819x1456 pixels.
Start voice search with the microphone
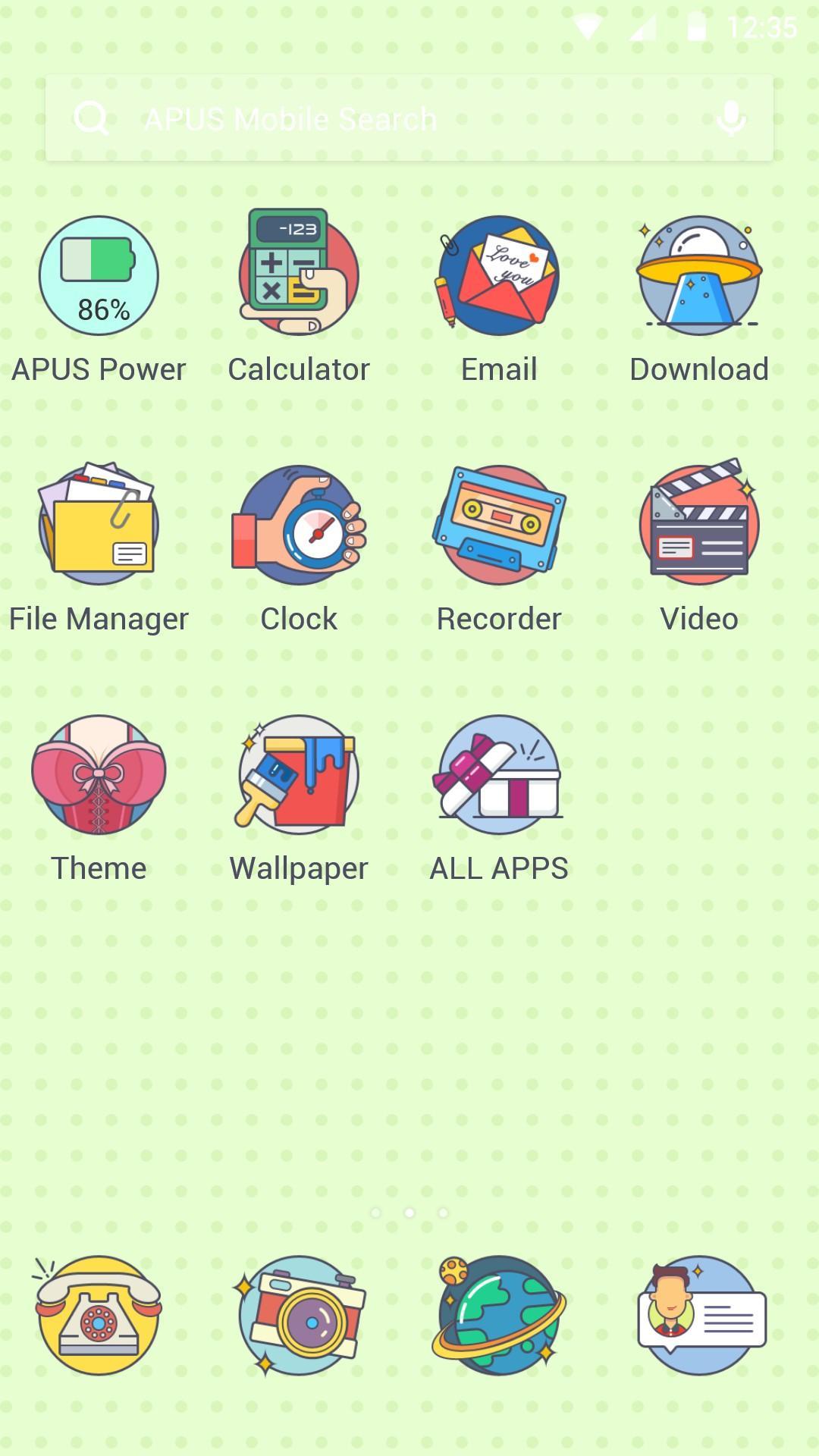click(731, 119)
